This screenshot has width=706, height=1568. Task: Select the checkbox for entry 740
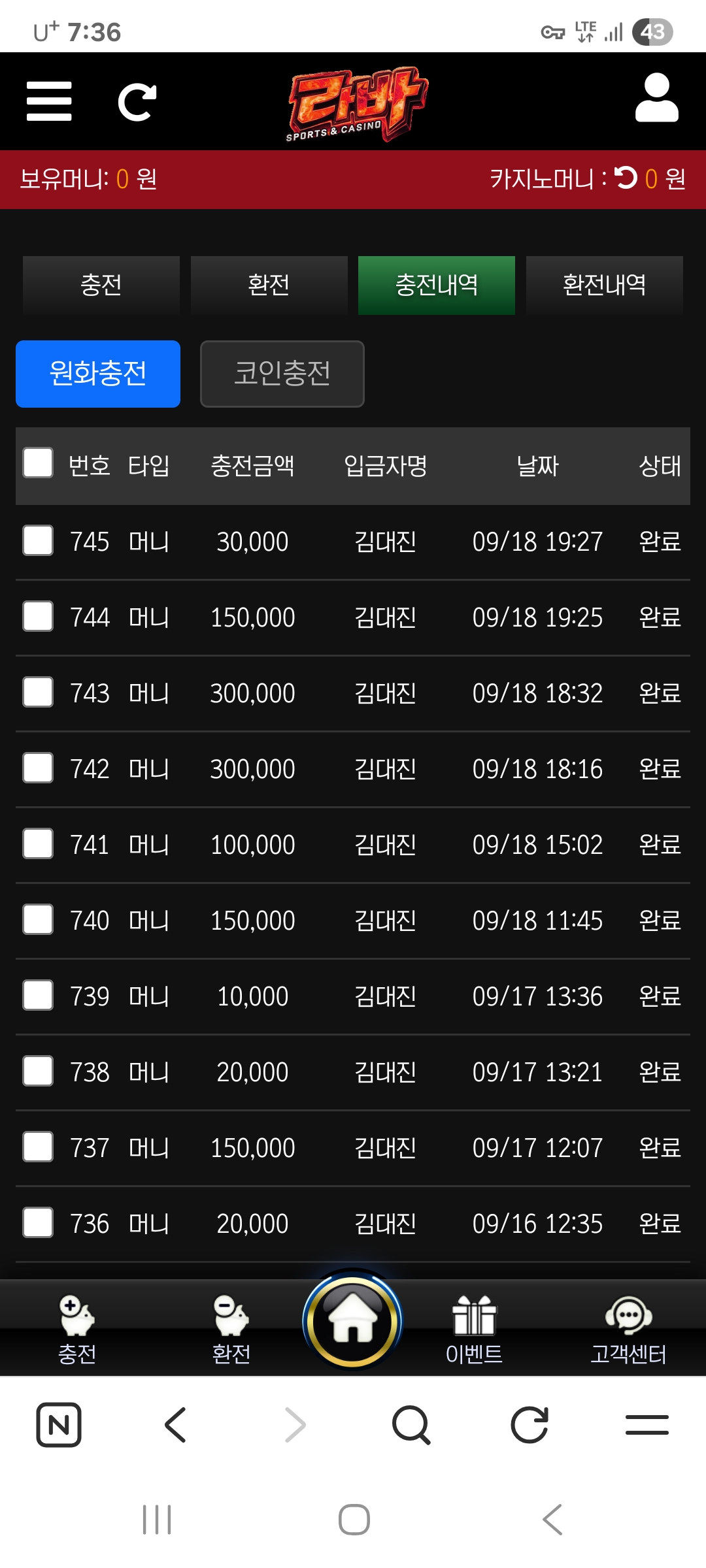(x=38, y=919)
